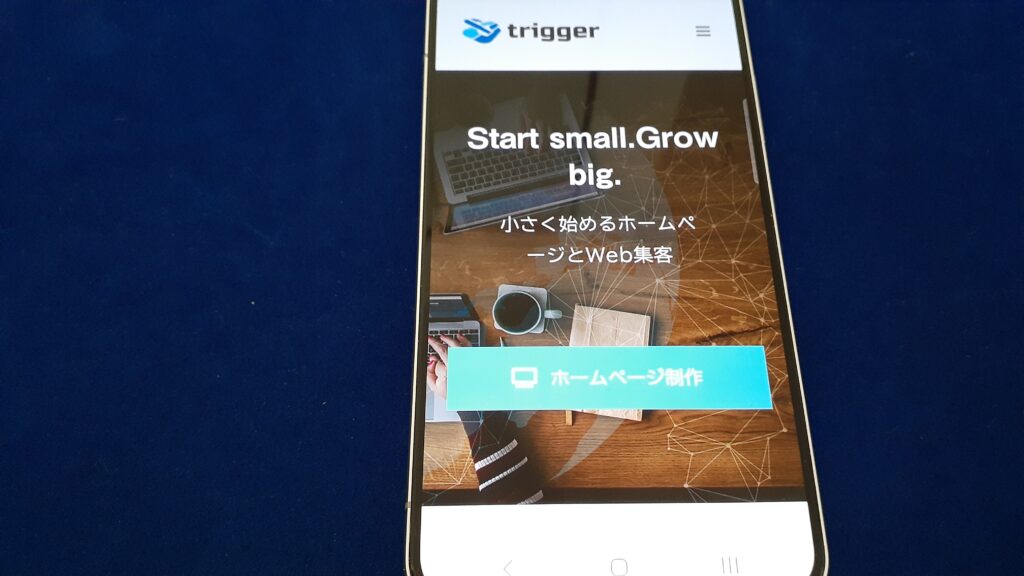This screenshot has height=576, width=1024.
Task: Tap the ホームページ制作 button
Action: click(608, 378)
